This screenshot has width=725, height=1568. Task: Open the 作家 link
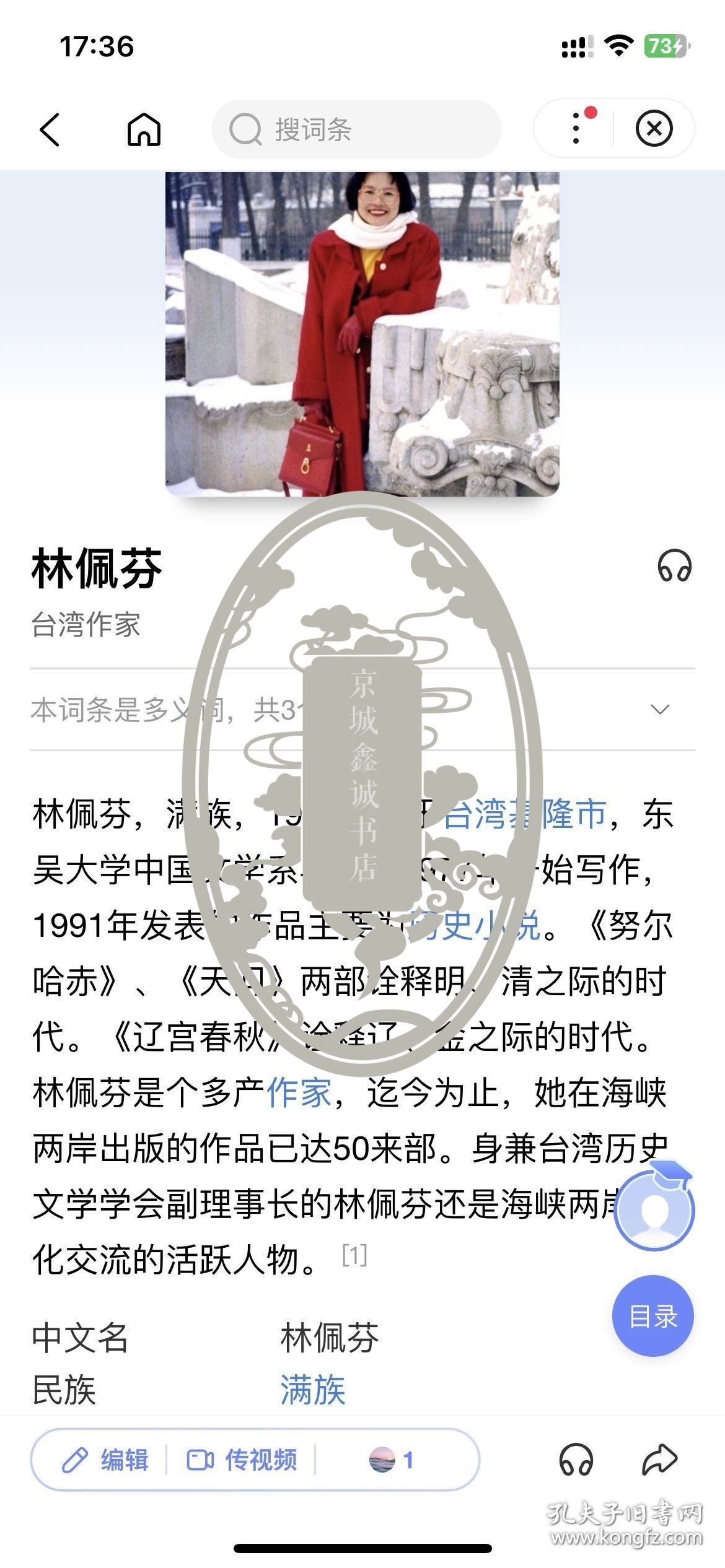(299, 1092)
